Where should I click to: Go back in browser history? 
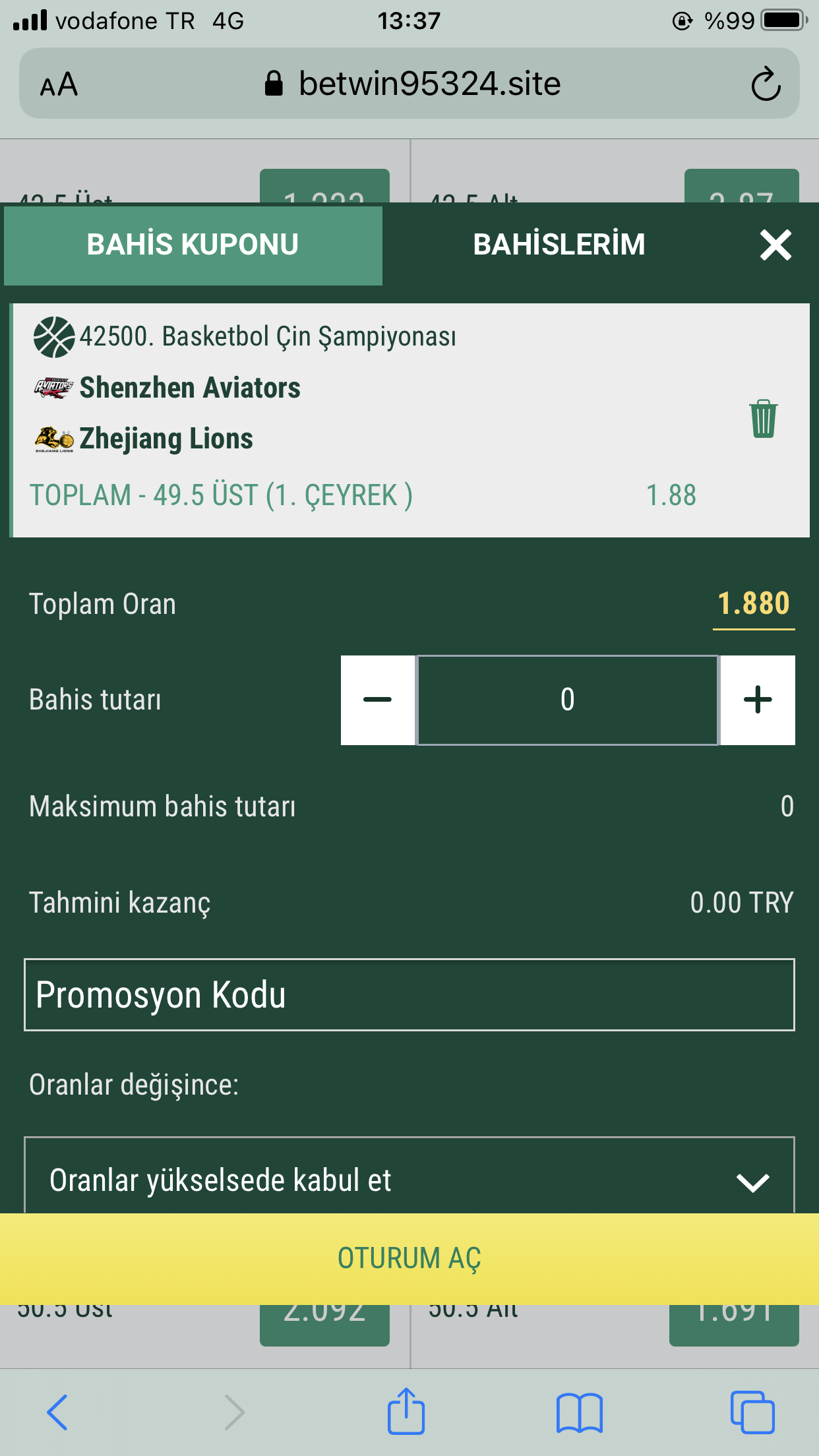point(57,1412)
